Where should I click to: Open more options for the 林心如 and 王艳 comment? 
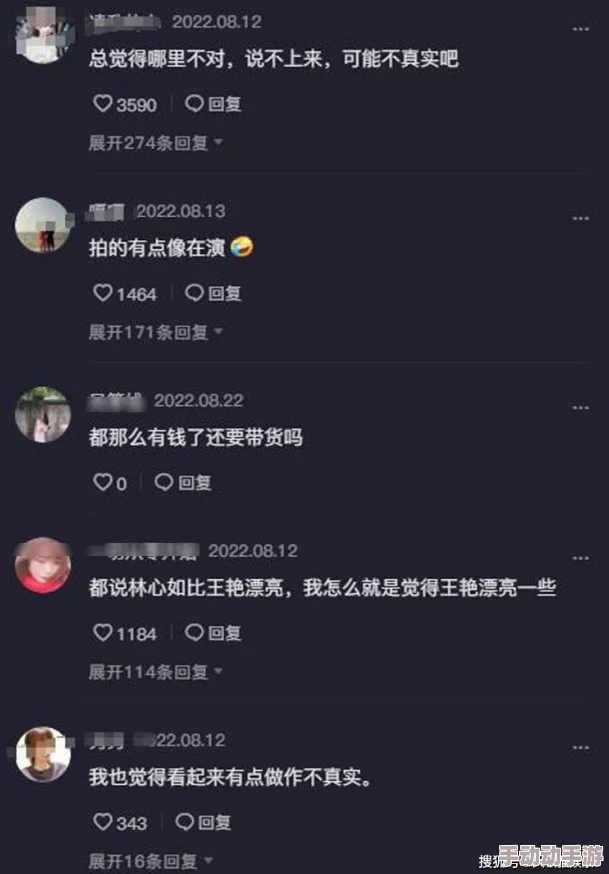coord(580,557)
